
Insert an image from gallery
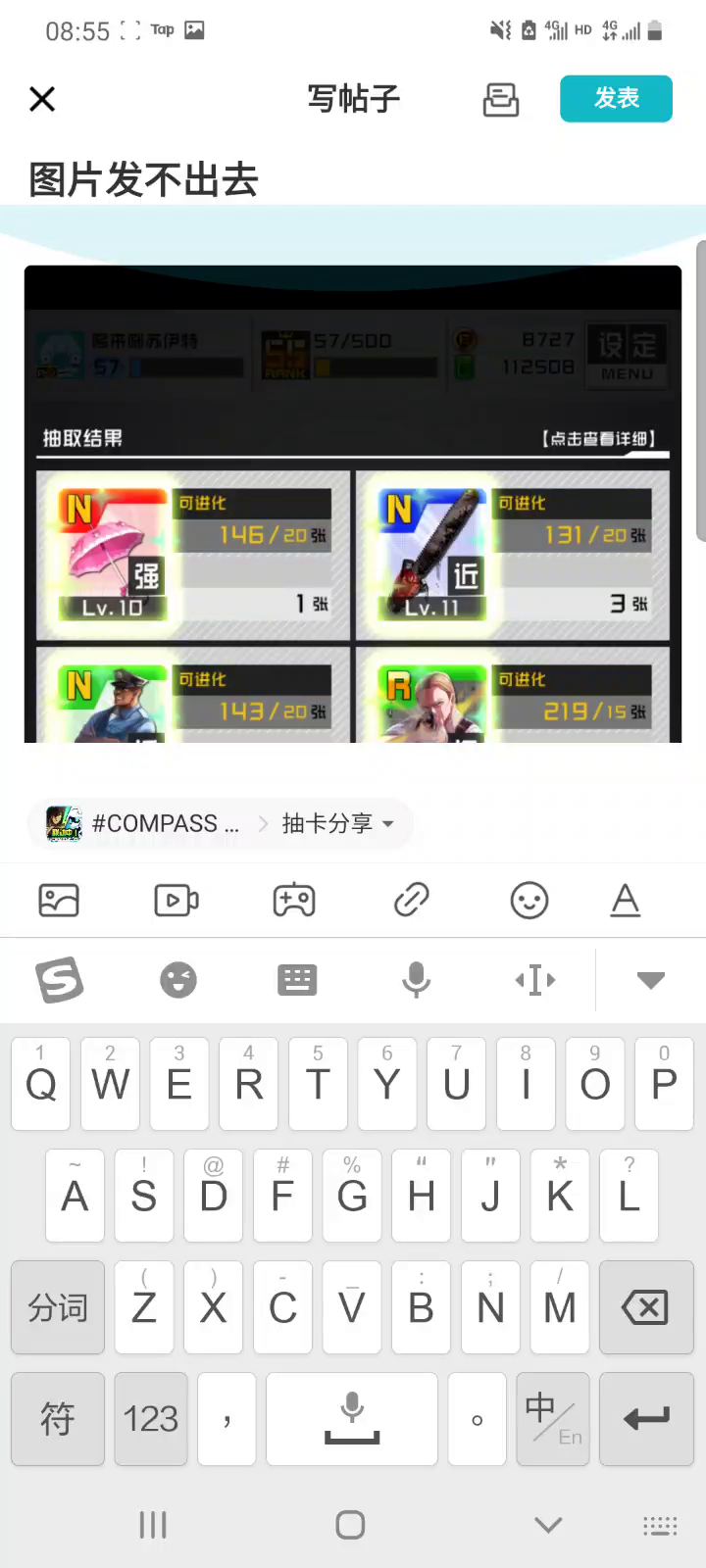point(59,900)
